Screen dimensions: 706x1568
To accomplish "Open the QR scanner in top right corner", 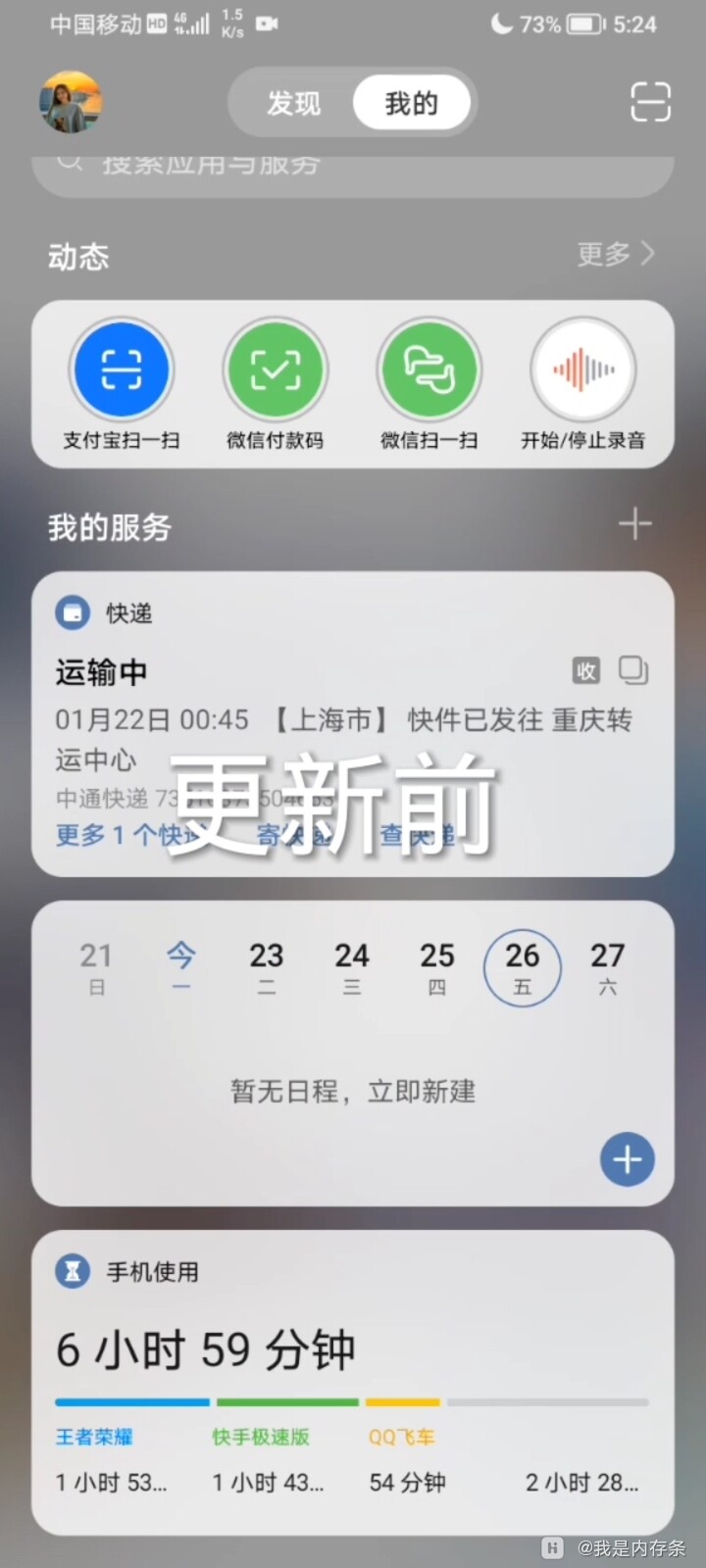I will [649, 102].
